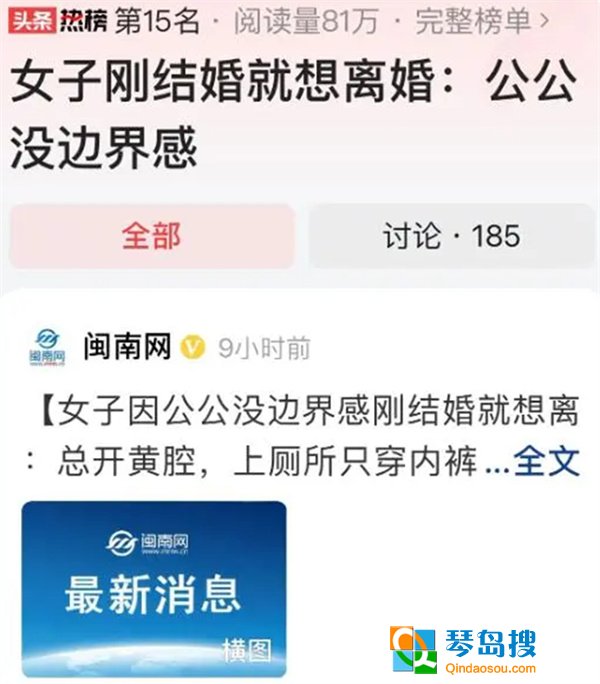Screen dimensions: 600x684
Task: Switch to the 讨论 · 185 tab
Action: click(x=451, y=236)
